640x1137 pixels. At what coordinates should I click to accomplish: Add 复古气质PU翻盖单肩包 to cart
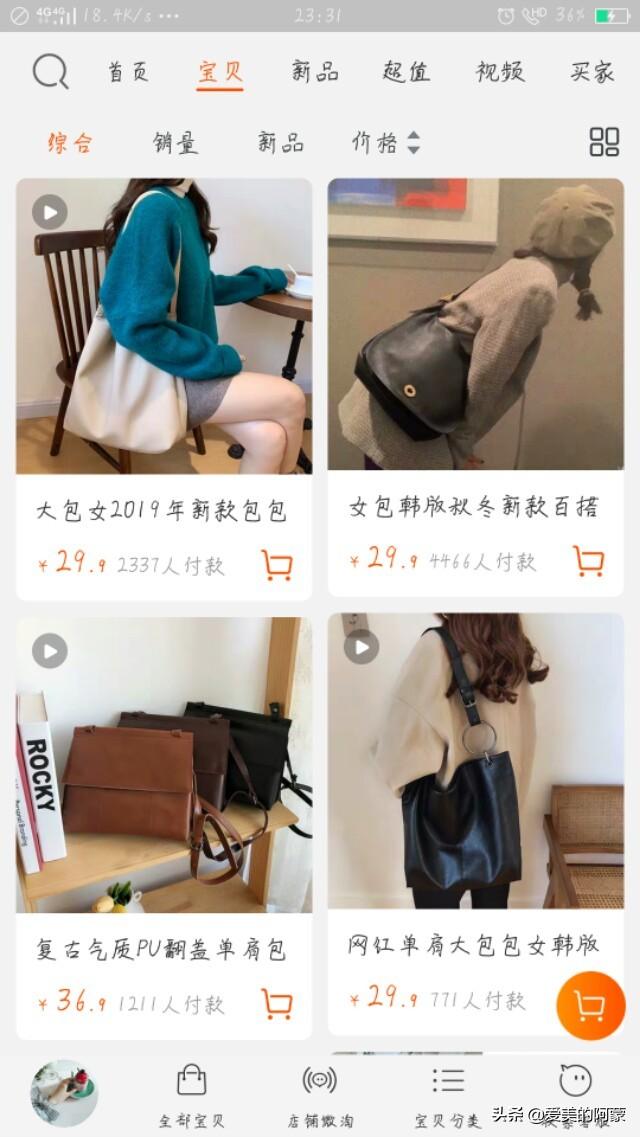277,1003
